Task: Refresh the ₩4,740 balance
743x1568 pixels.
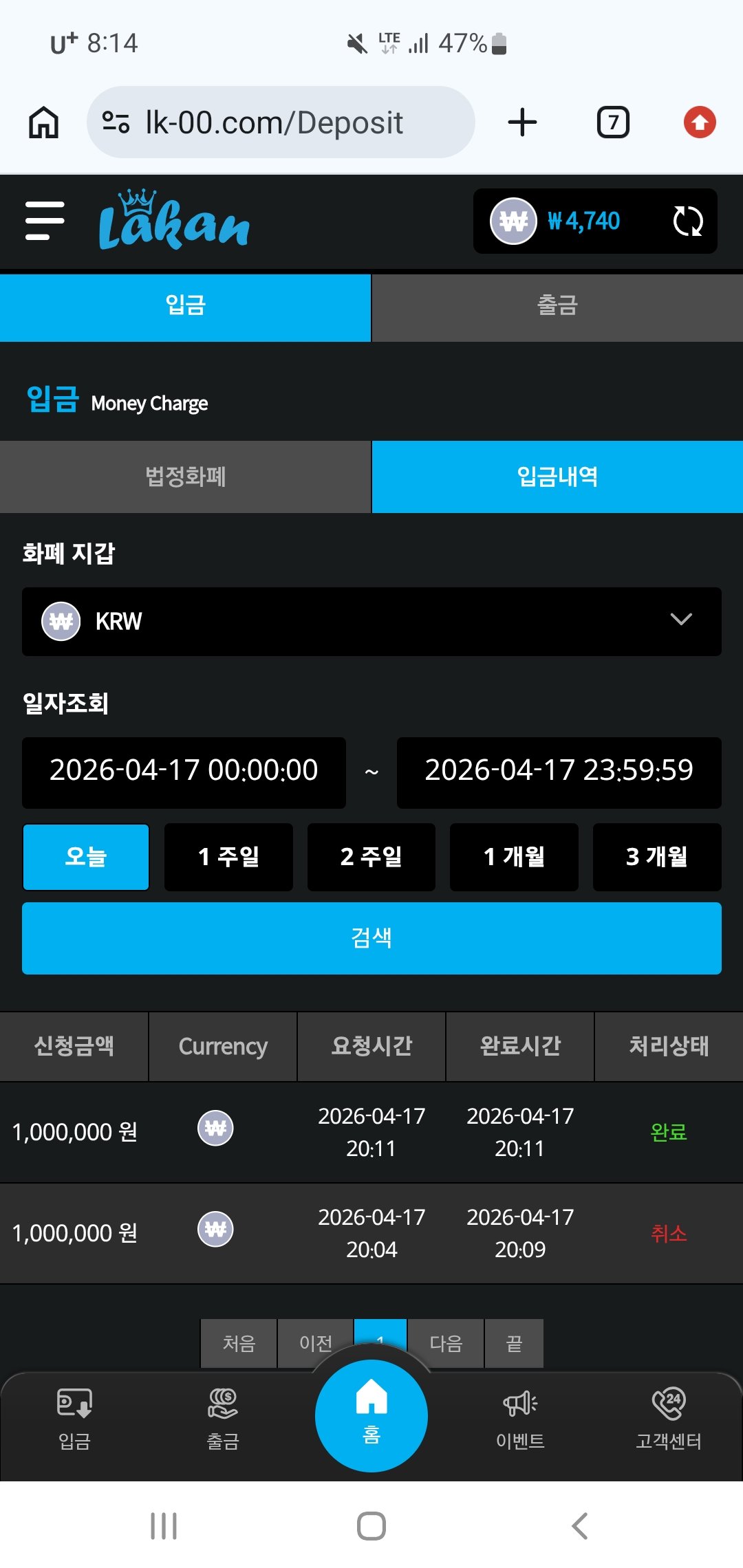Action: [687, 221]
